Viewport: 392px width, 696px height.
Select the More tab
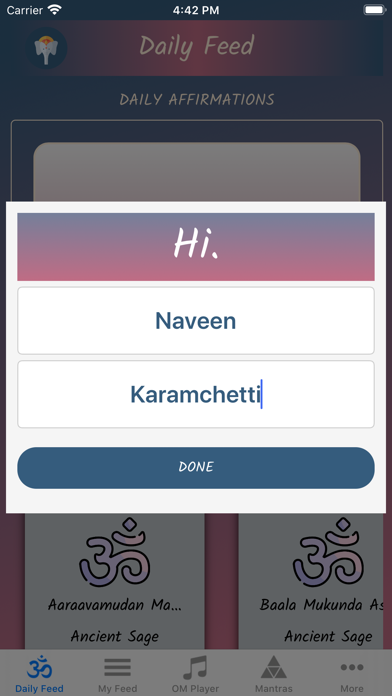tap(352, 674)
